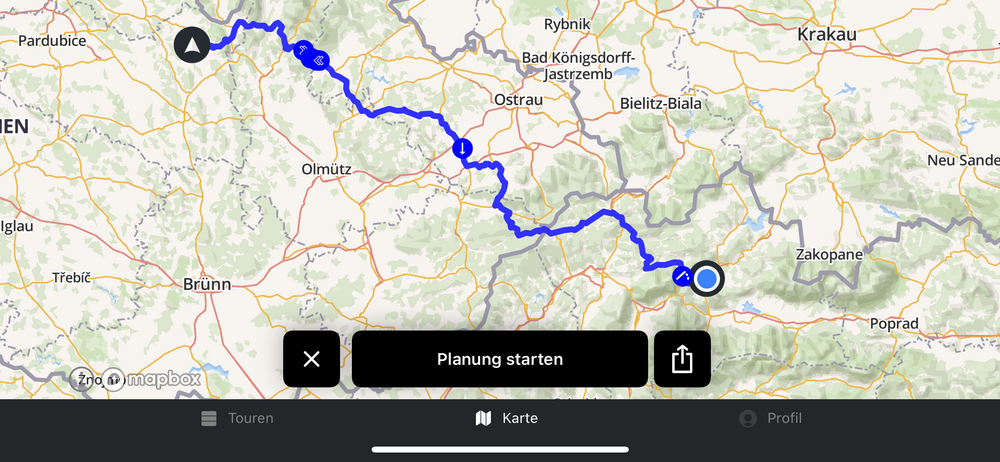
Task: Tap the route destination marker
Action: pyautogui.click(x=707, y=278)
